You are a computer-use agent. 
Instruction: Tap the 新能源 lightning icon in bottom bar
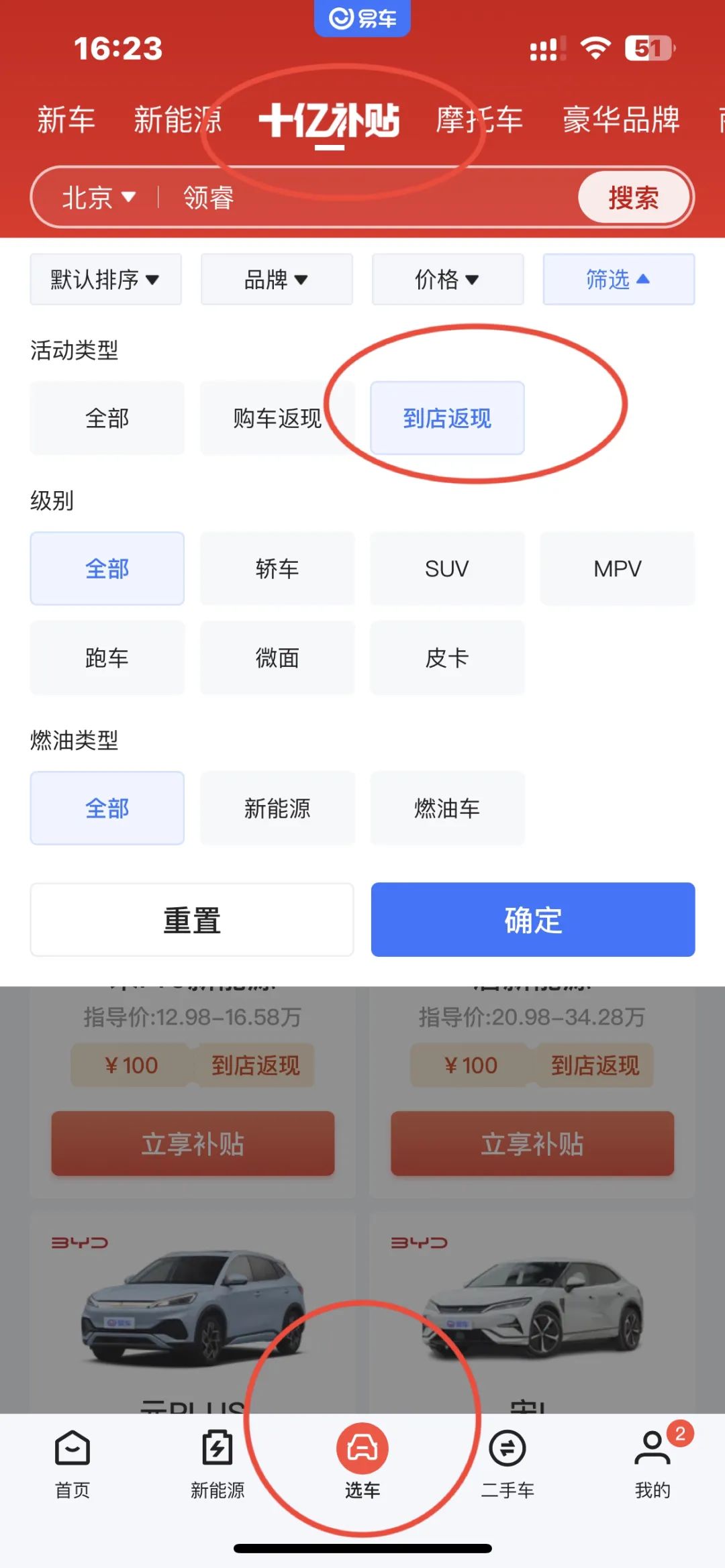pos(216,1449)
